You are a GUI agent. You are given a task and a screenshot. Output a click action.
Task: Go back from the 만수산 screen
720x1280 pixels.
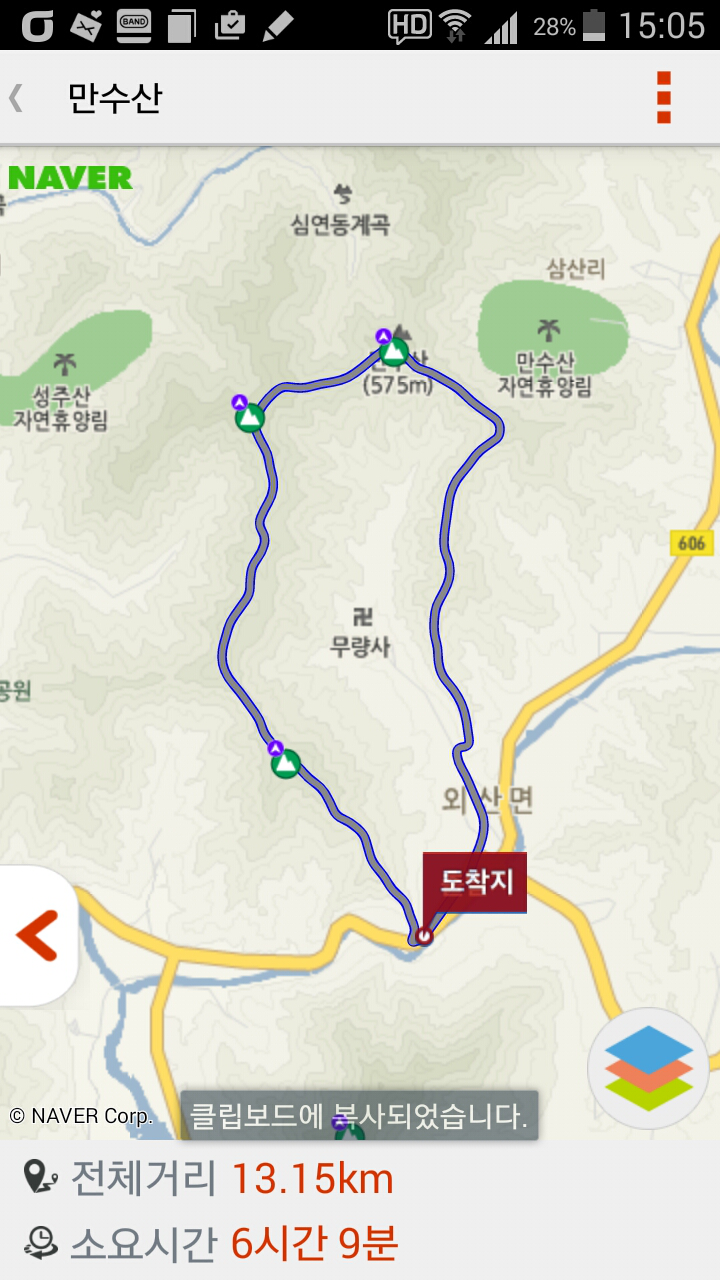click(17, 98)
